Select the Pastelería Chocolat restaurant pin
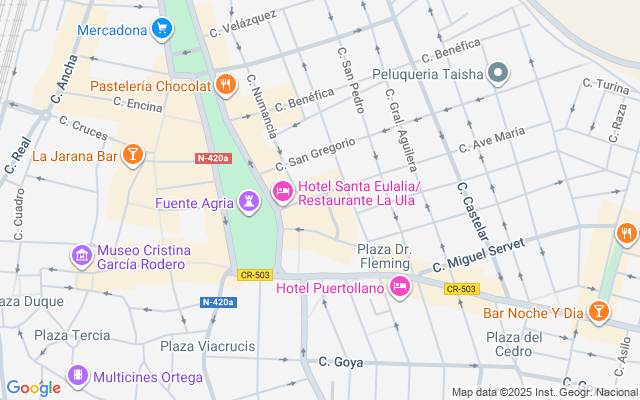The width and height of the screenshot is (640, 400). point(226,85)
